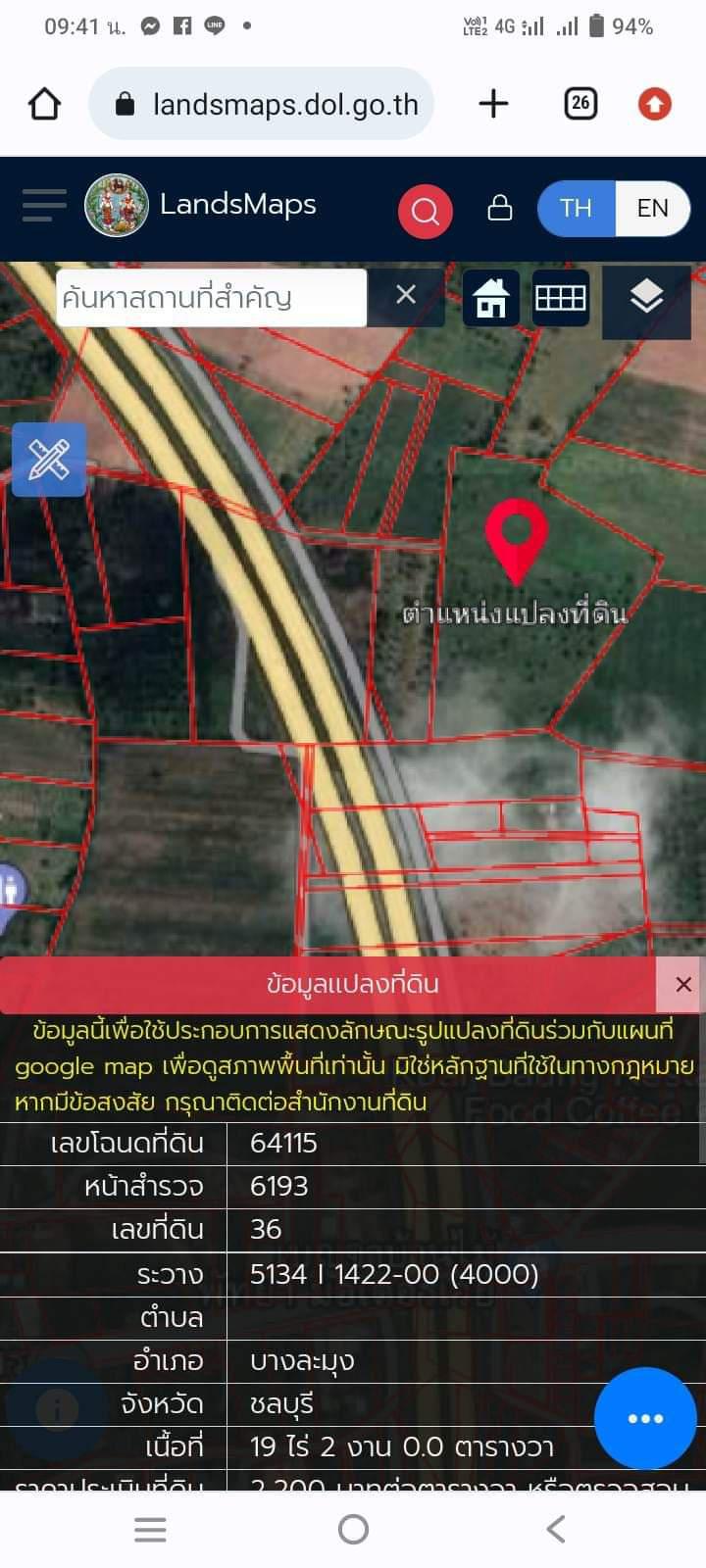Tap the lock login icon
The height and width of the screenshot is (1568, 706).
point(500,208)
